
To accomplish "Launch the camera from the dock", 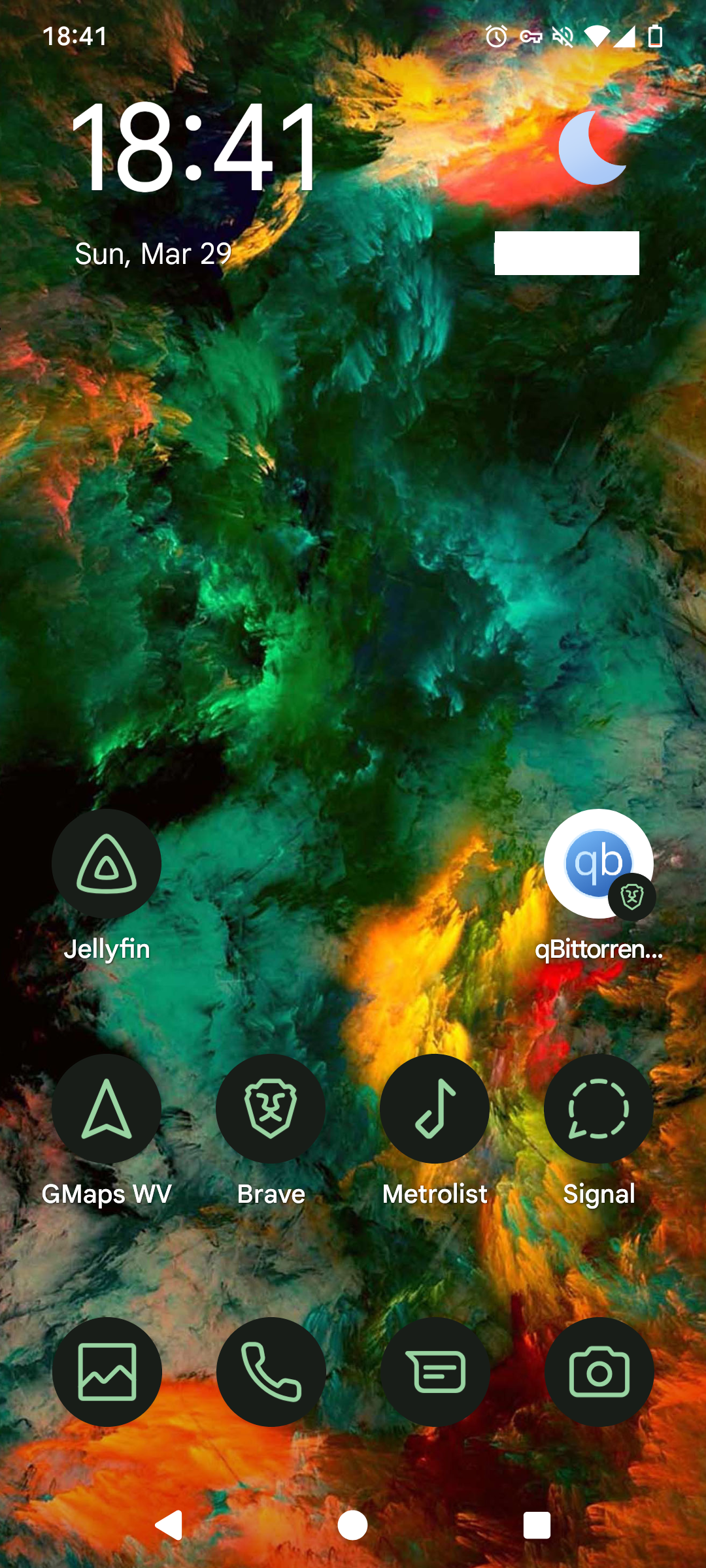I will click(598, 1371).
